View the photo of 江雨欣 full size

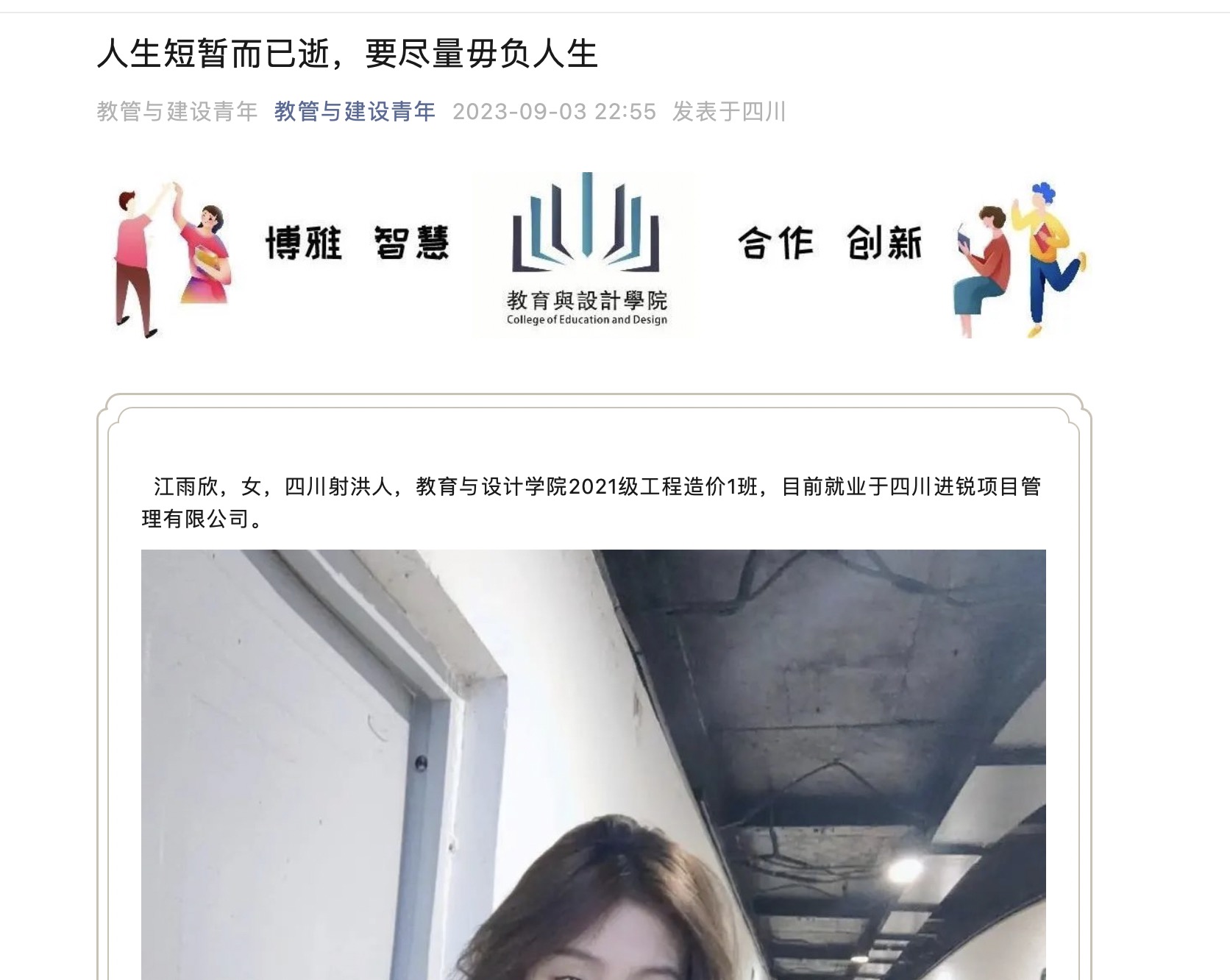pos(593,765)
